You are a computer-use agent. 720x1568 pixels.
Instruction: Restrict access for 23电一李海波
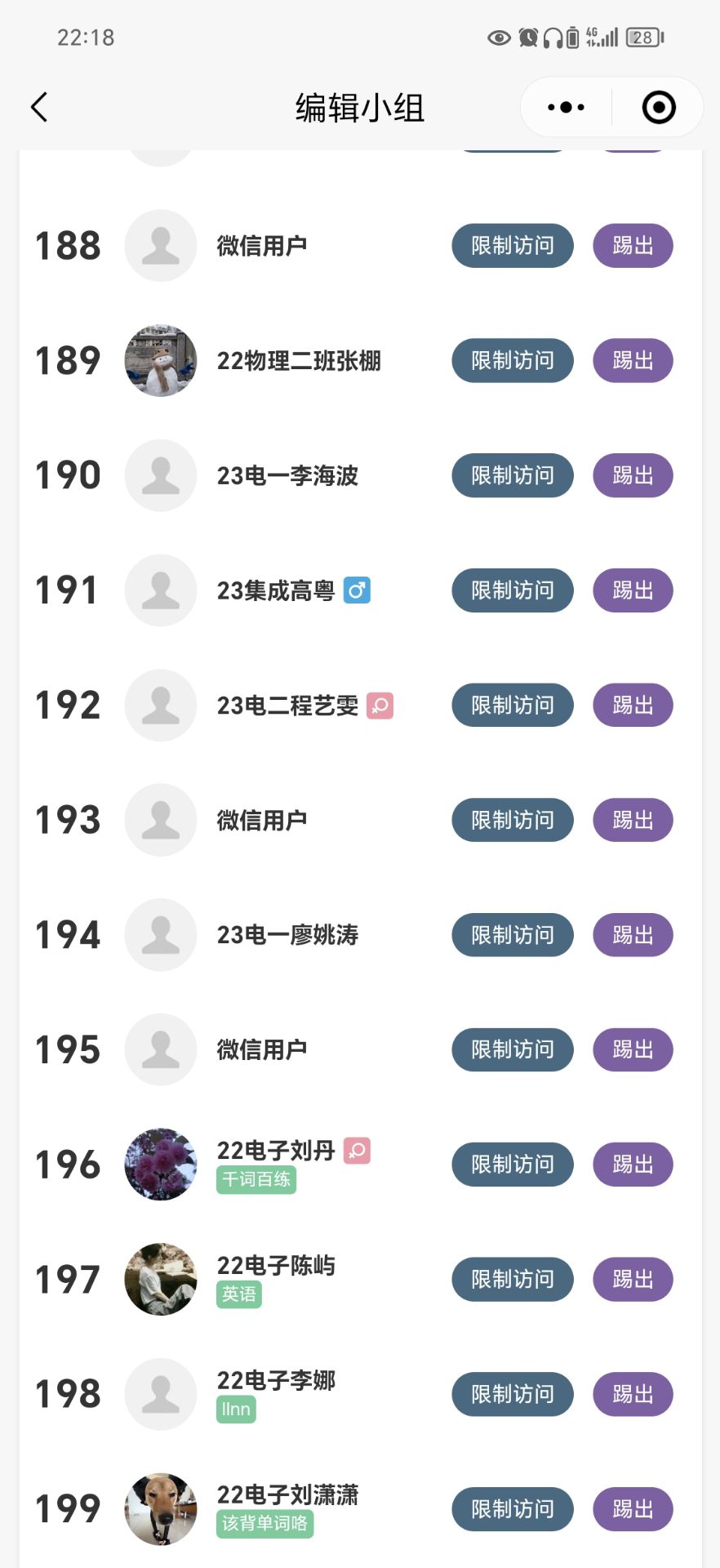tap(513, 475)
